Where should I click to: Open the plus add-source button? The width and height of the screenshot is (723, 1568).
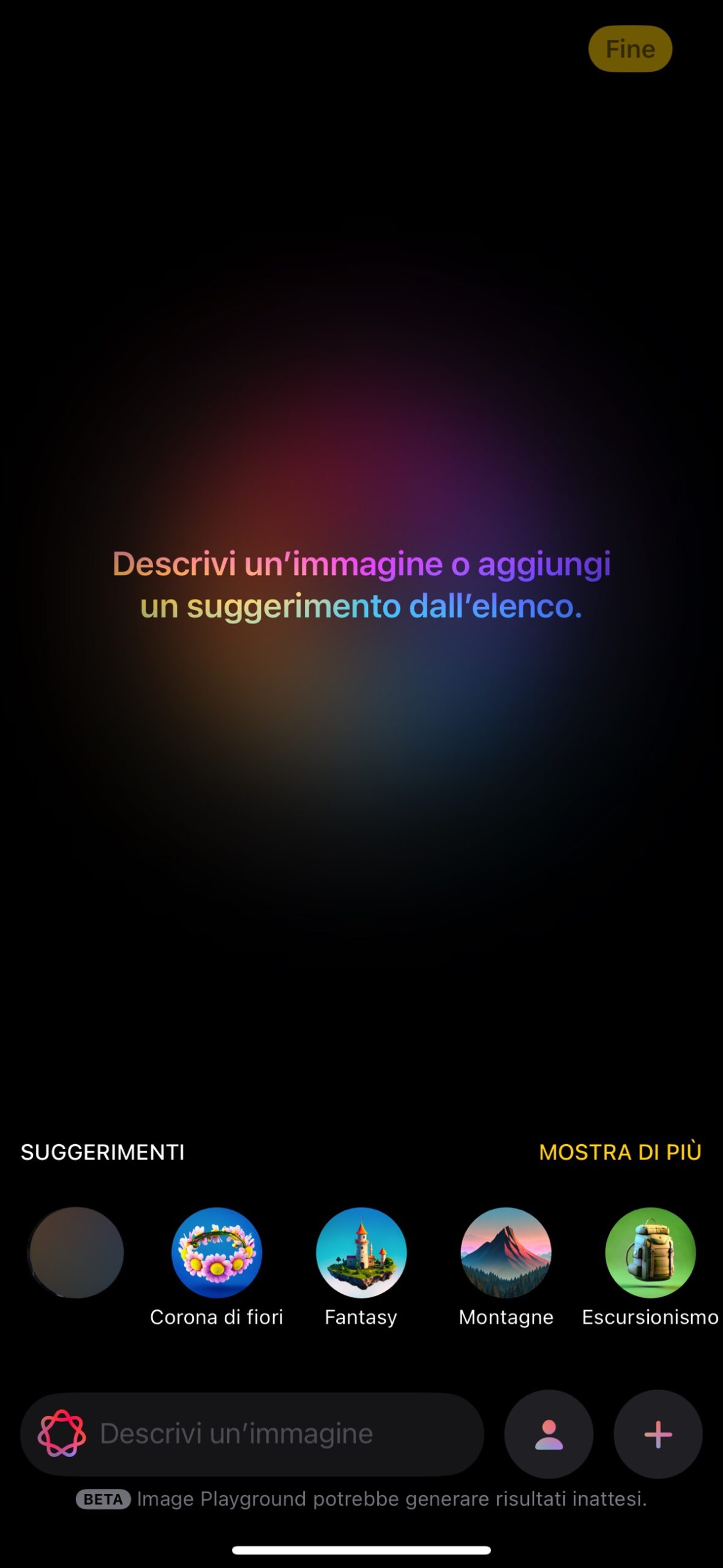(658, 1434)
